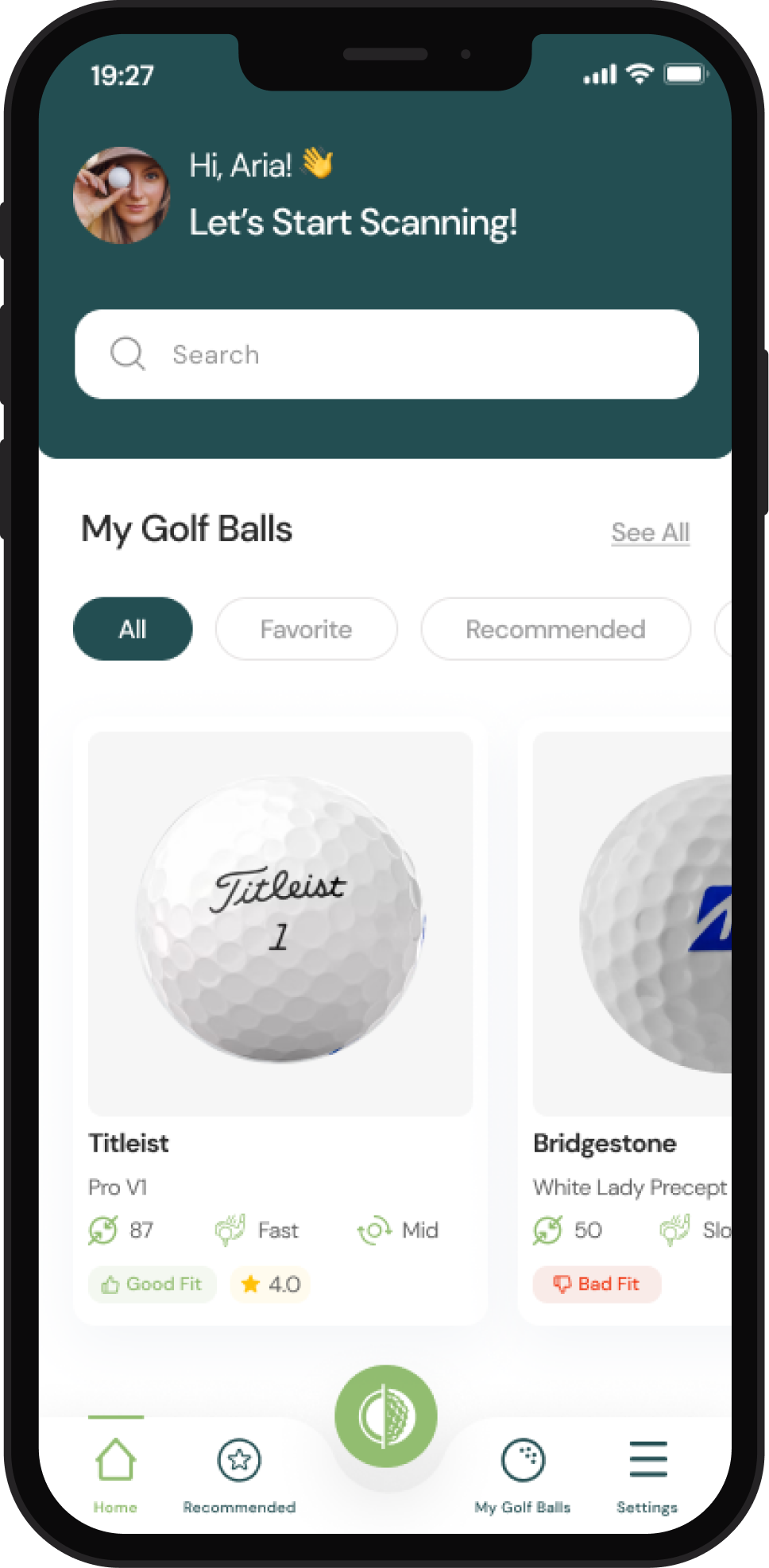The width and height of the screenshot is (769, 1568).
Task: Switch to the My Golf Balls tab
Action: 523,1473
